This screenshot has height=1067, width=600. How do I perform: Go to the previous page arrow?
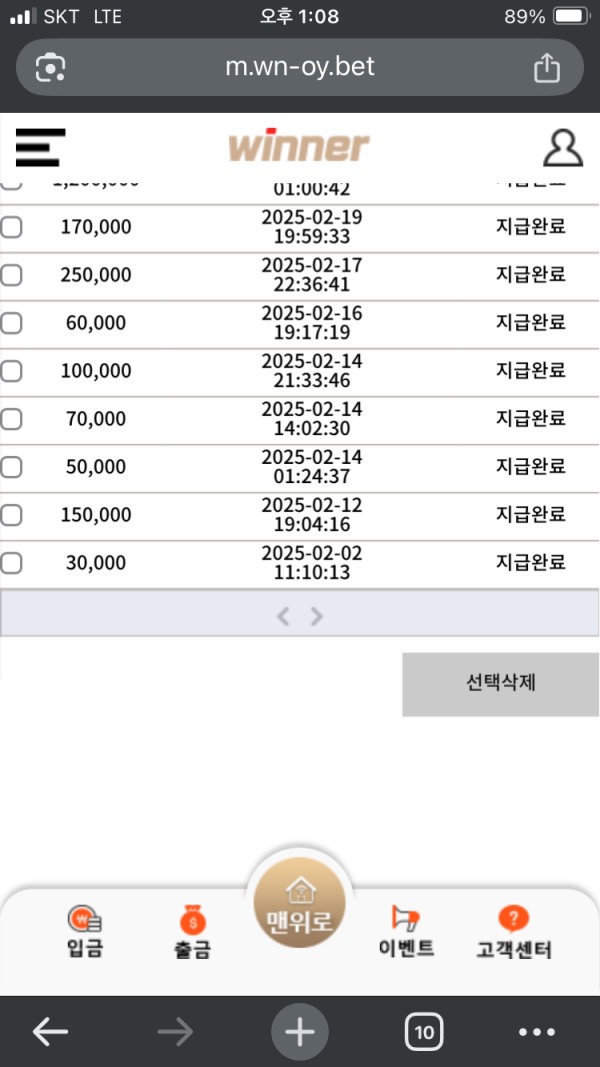(283, 617)
